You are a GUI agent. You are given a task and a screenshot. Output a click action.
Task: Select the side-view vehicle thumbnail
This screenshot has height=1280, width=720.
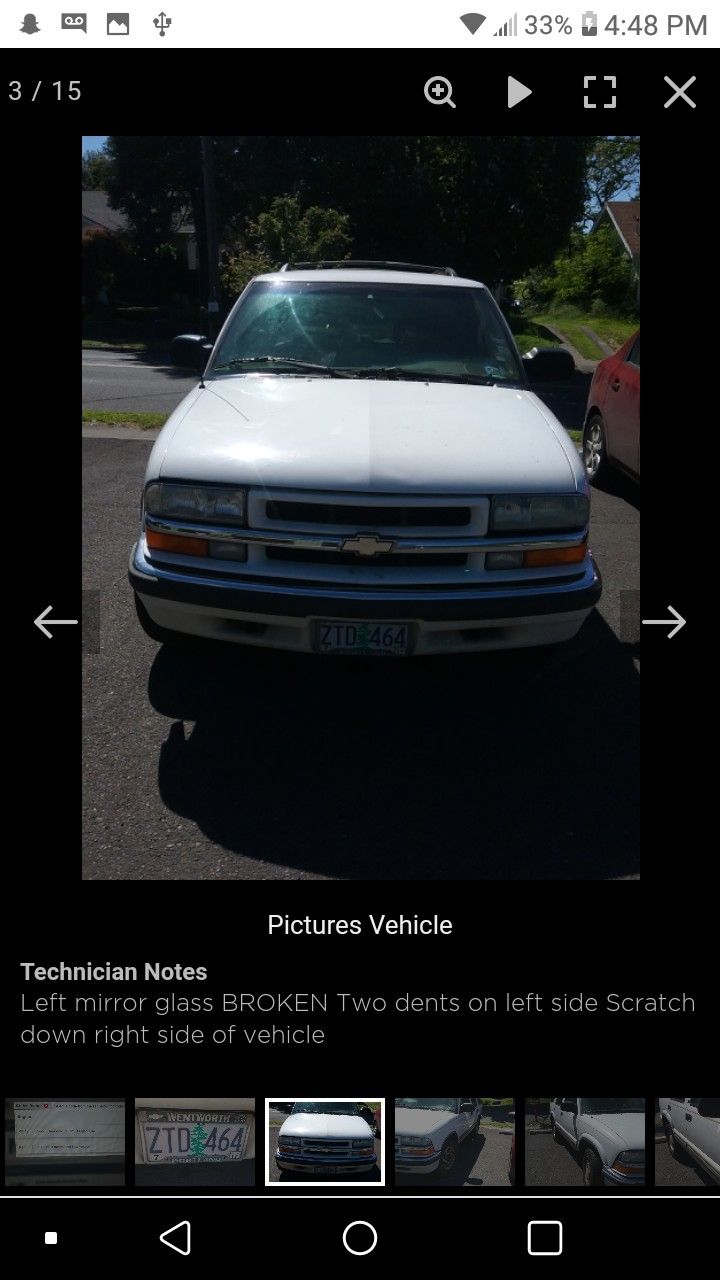585,1141
